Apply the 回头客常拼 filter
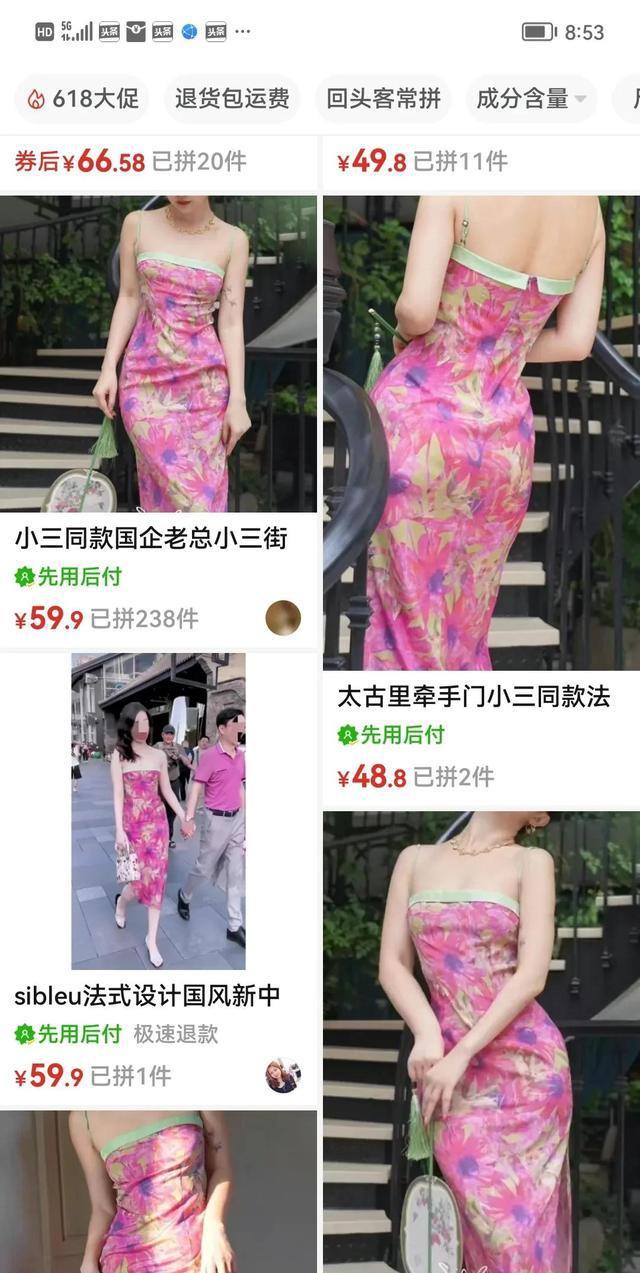Viewport: 640px width, 1273px height. tap(384, 99)
